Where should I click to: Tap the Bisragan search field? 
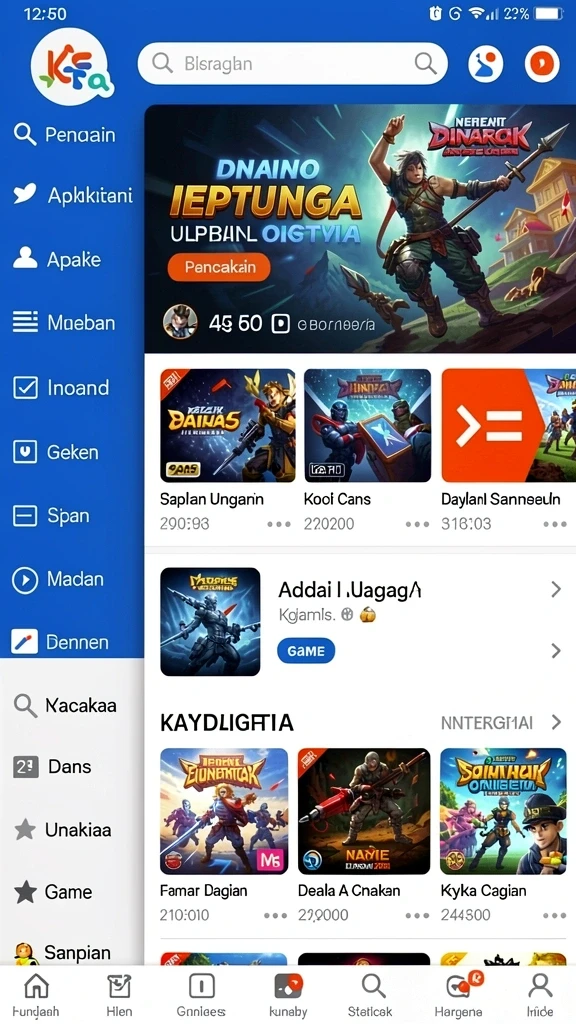tap(292, 63)
